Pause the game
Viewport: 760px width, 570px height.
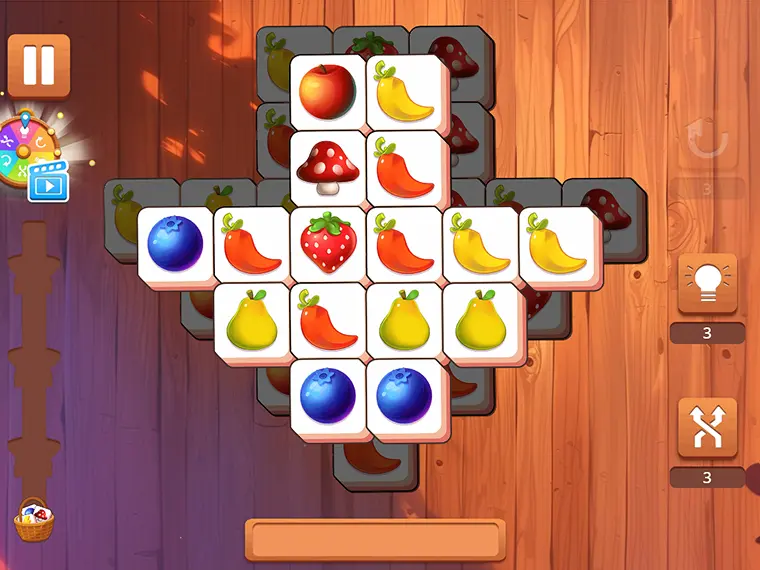coord(39,66)
